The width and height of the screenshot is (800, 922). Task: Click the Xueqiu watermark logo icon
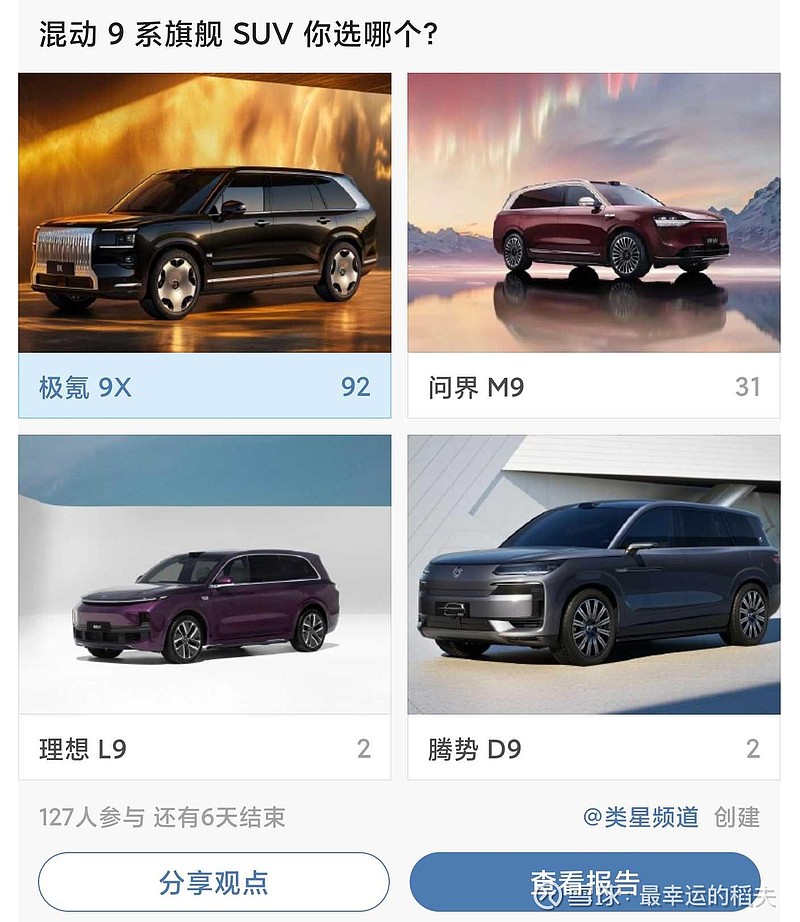pos(545,899)
